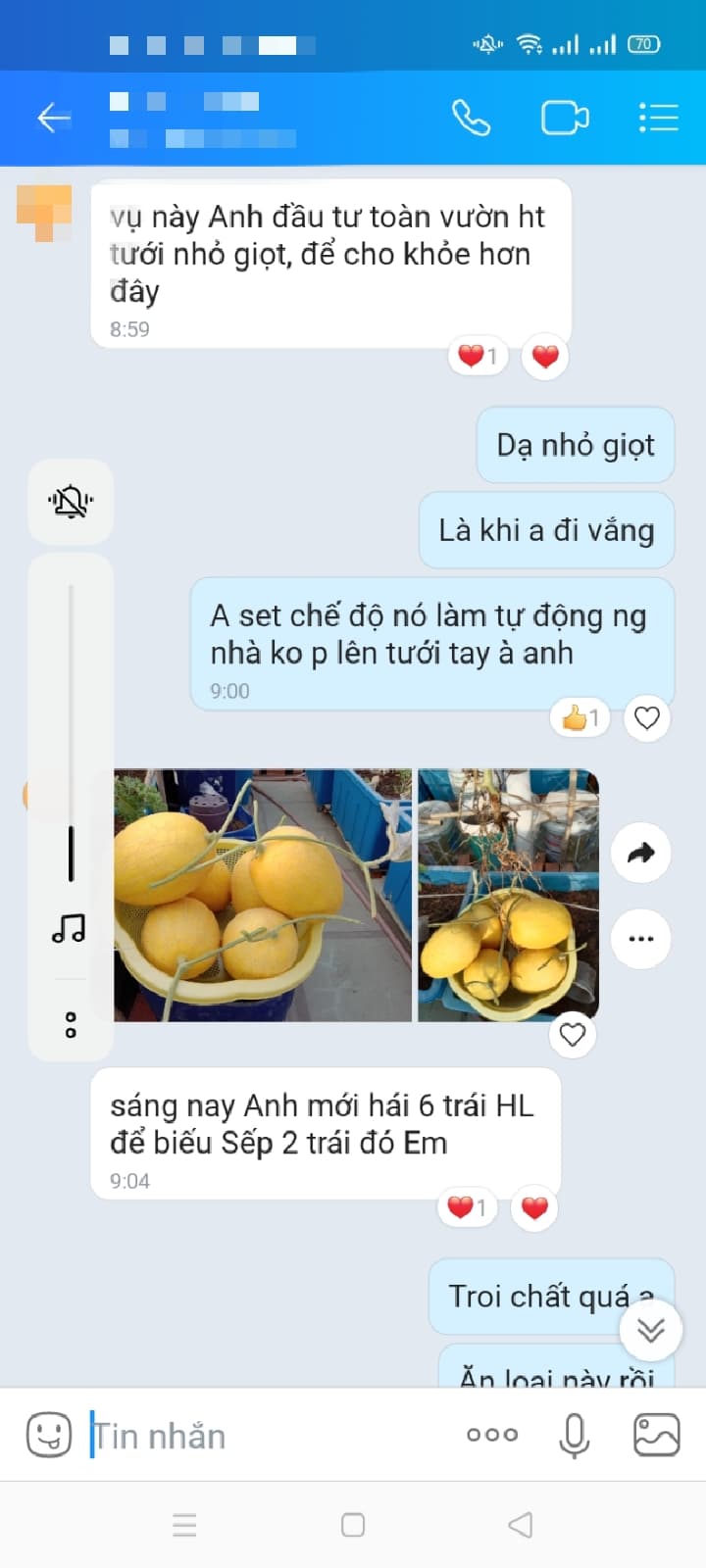Open the sticker and emoji picker
The image size is (706, 1568).
48,1436
